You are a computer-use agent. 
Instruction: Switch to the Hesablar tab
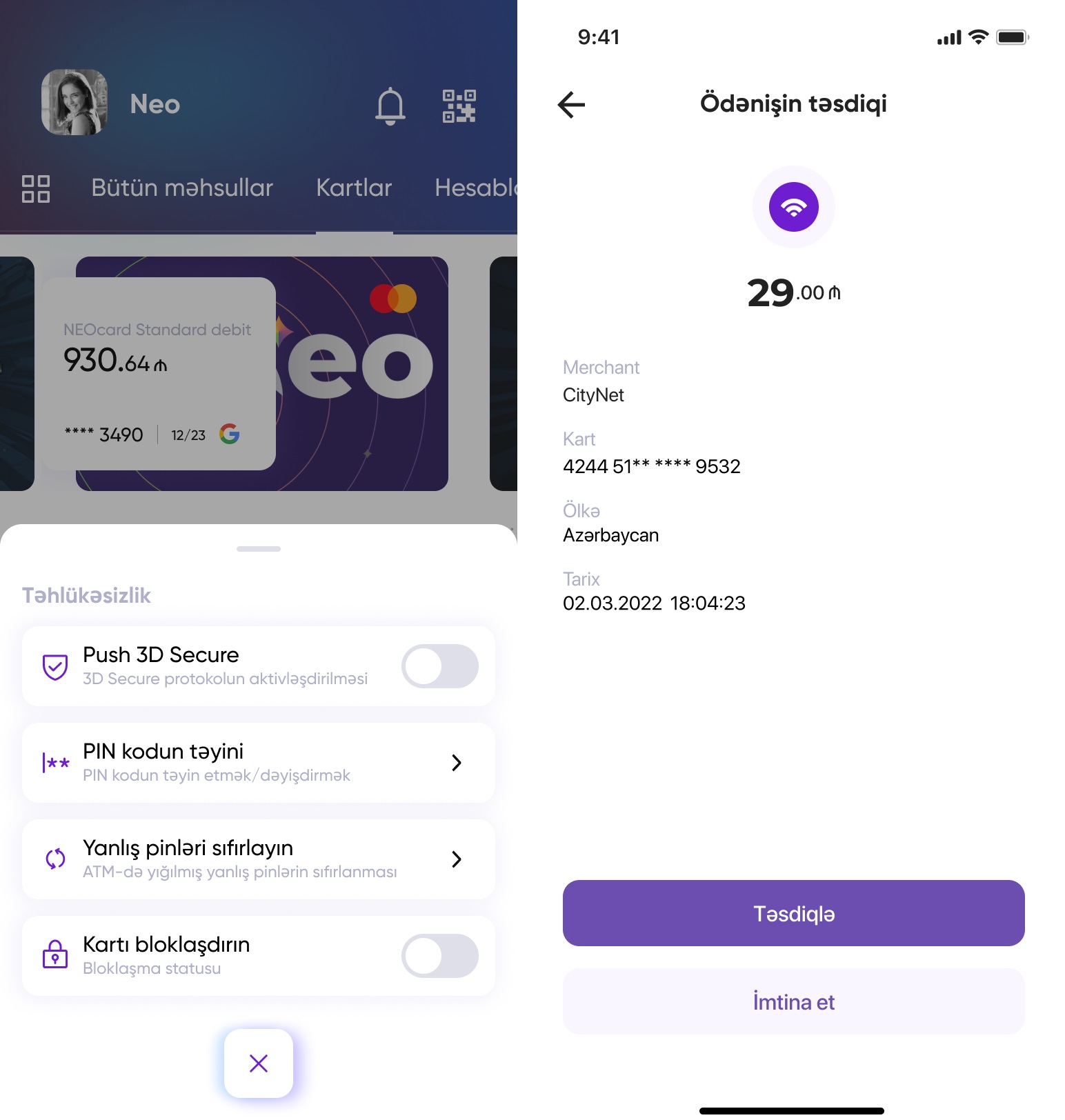pyautogui.click(x=475, y=188)
